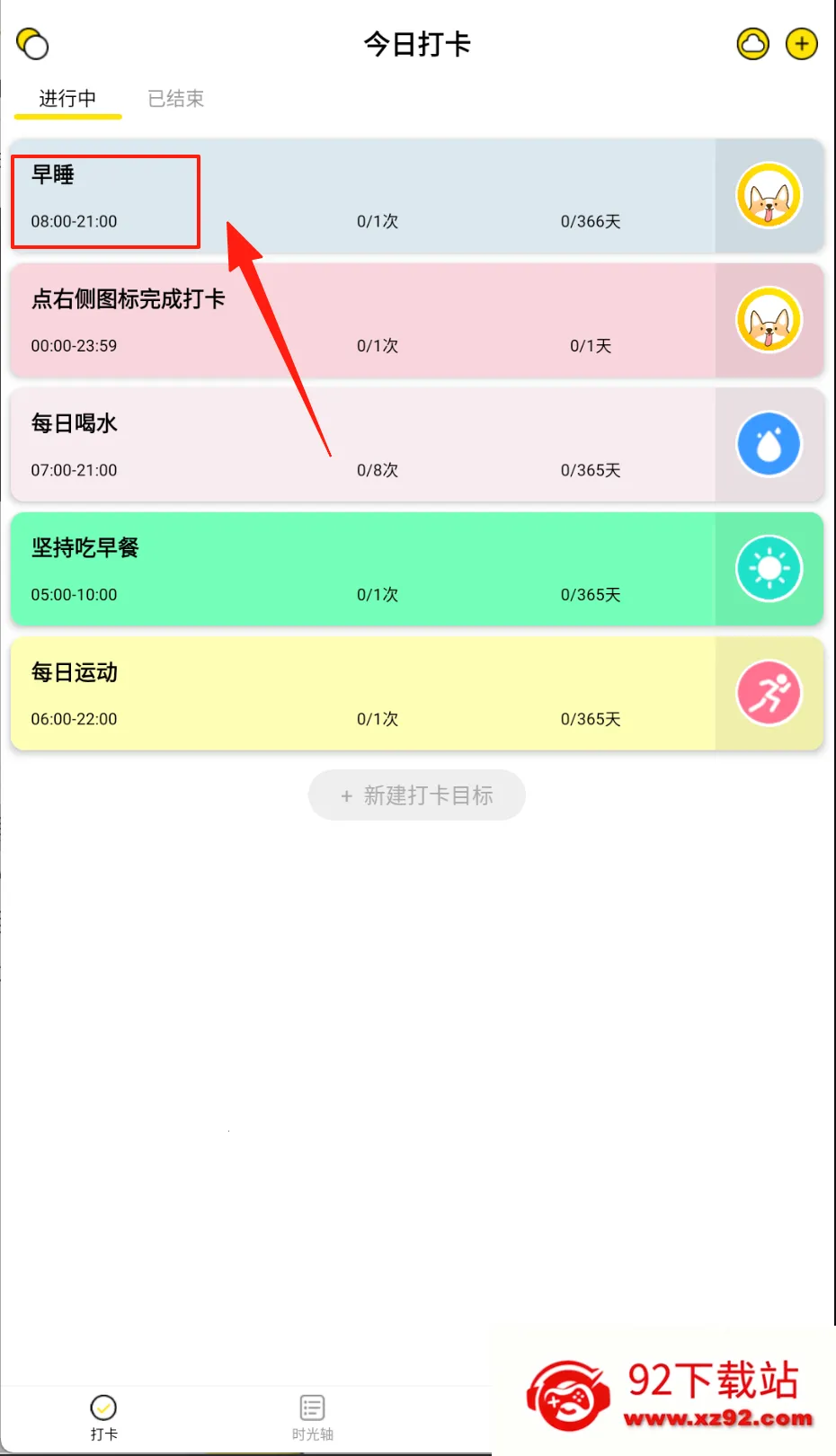Click the corgi check-in icon for 早睡
The height and width of the screenshot is (1456, 836).
coord(769,195)
